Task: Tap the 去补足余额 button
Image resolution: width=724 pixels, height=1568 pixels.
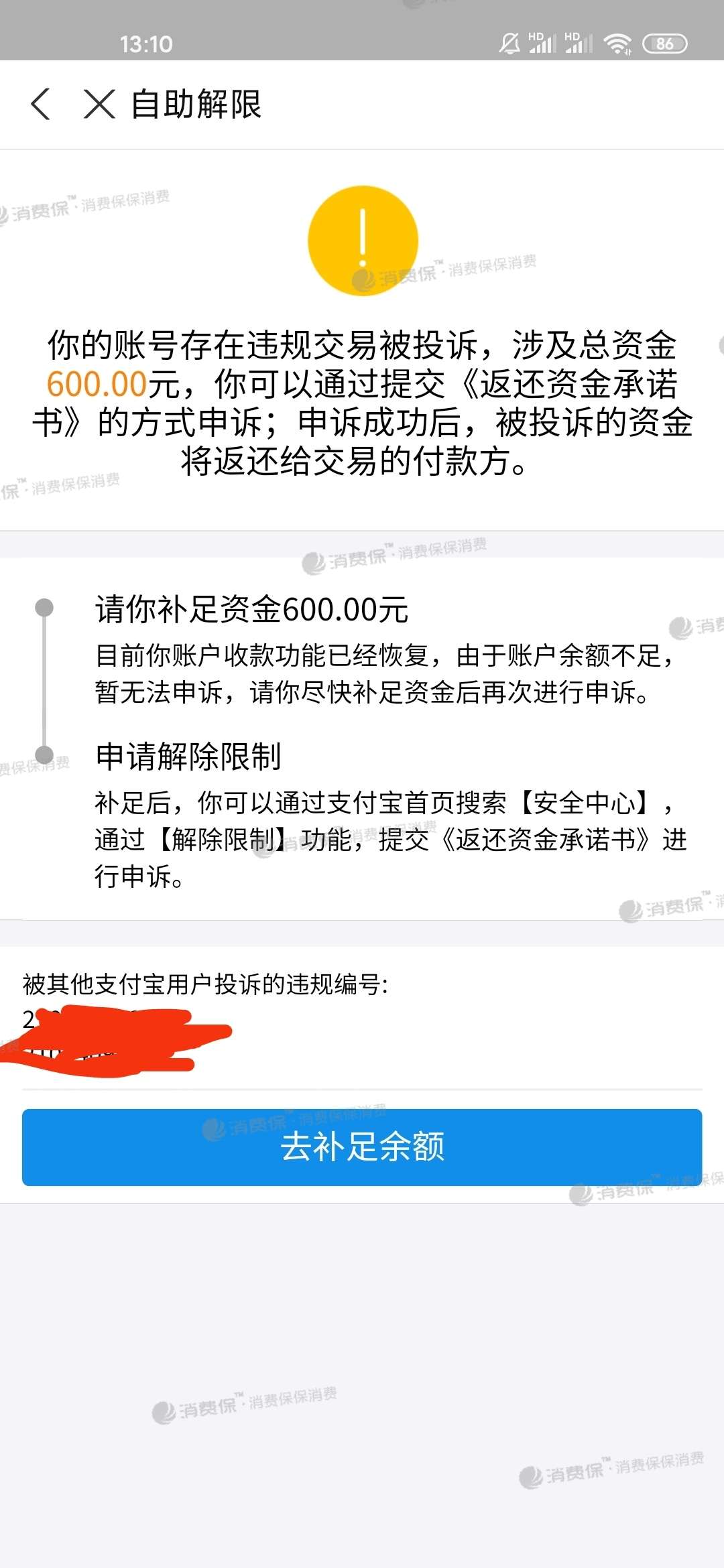Action: click(362, 1147)
